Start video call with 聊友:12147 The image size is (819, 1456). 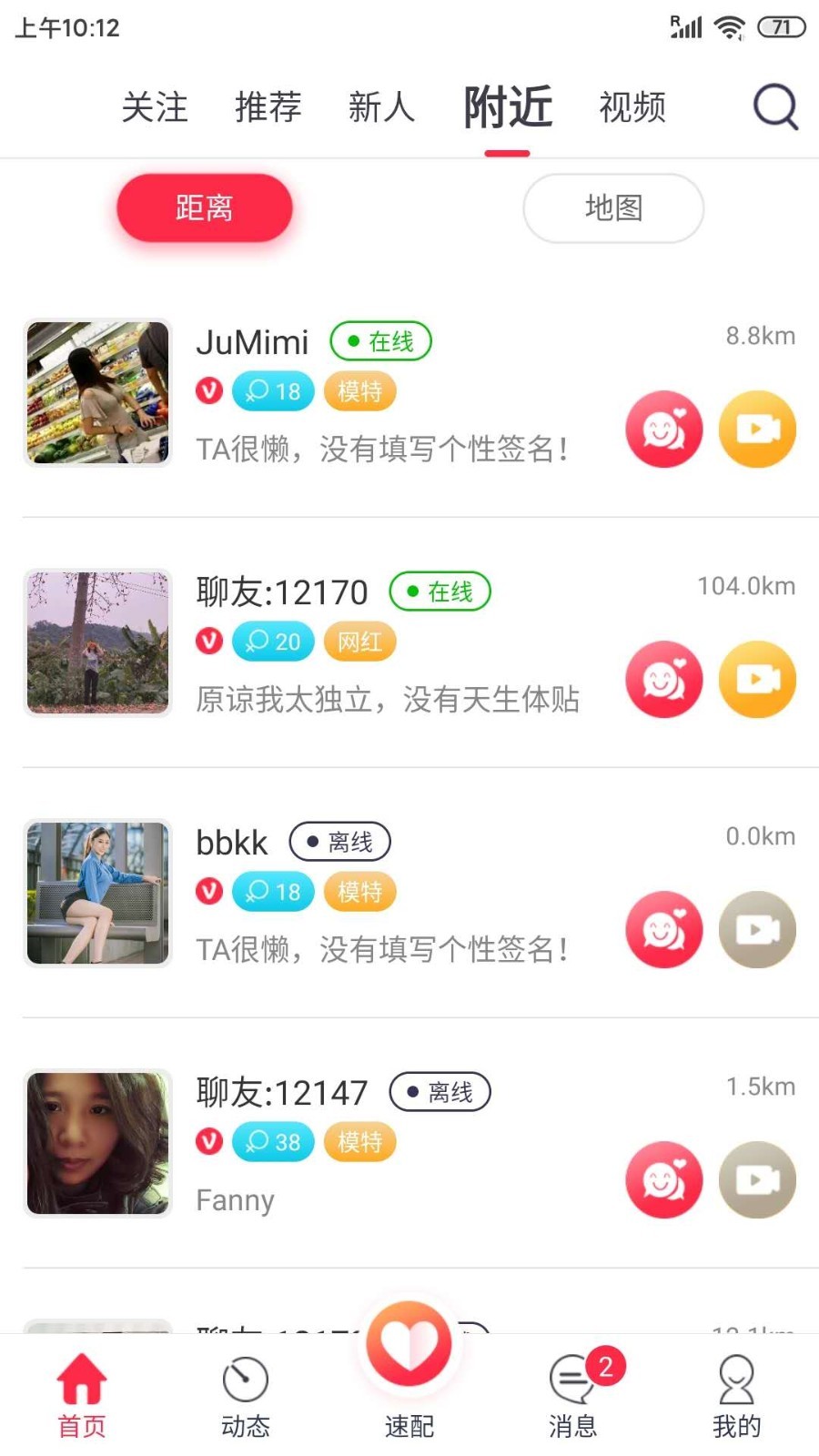pyautogui.click(x=757, y=1179)
